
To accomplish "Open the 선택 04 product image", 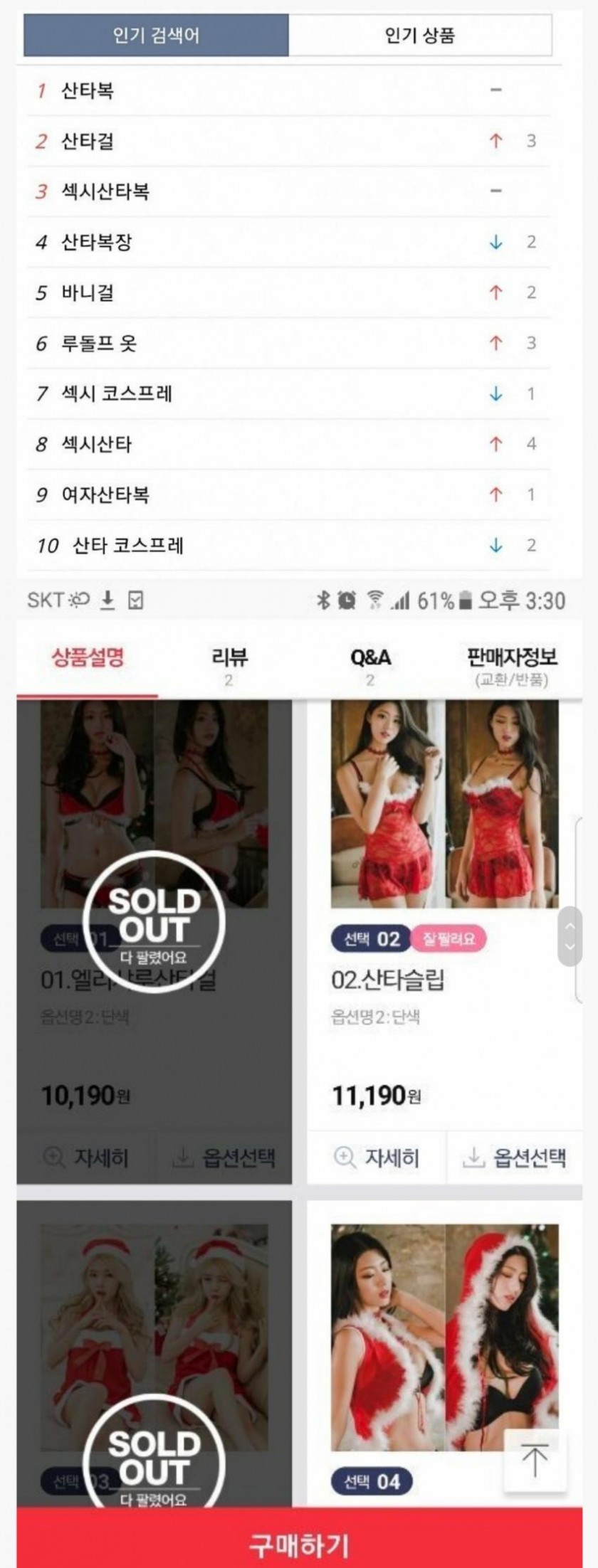I will [x=444, y=1336].
